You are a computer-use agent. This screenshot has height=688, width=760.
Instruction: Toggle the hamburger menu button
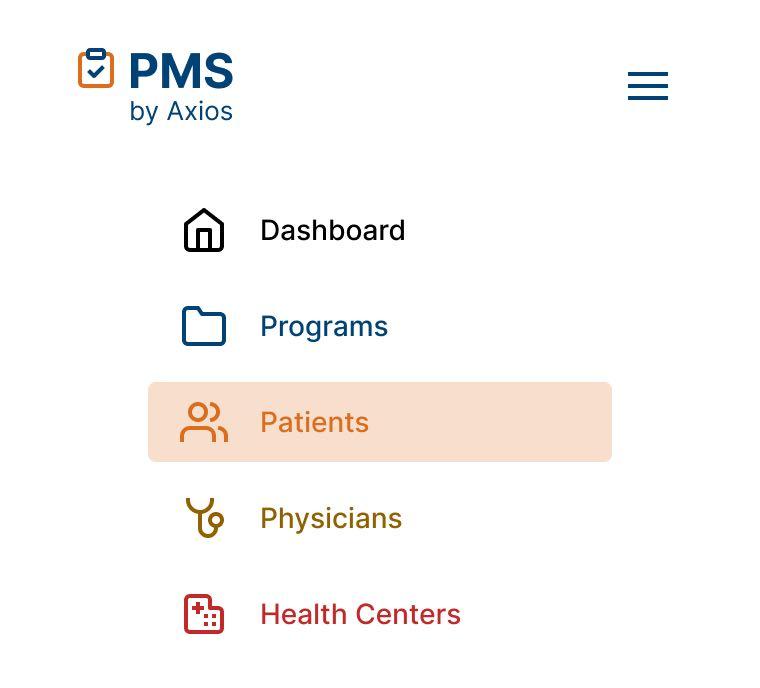[x=647, y=86]
